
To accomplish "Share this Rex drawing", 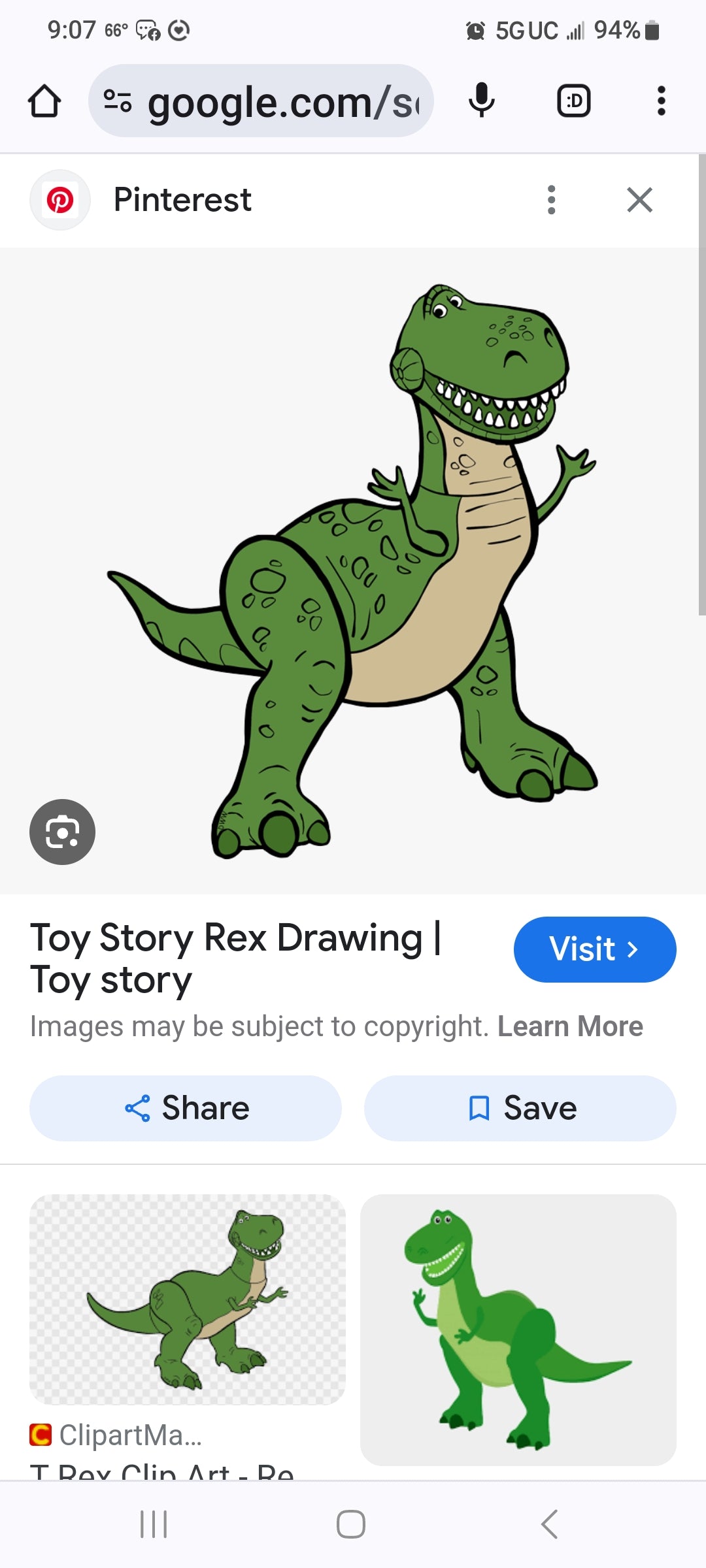I will (186, 1108).
